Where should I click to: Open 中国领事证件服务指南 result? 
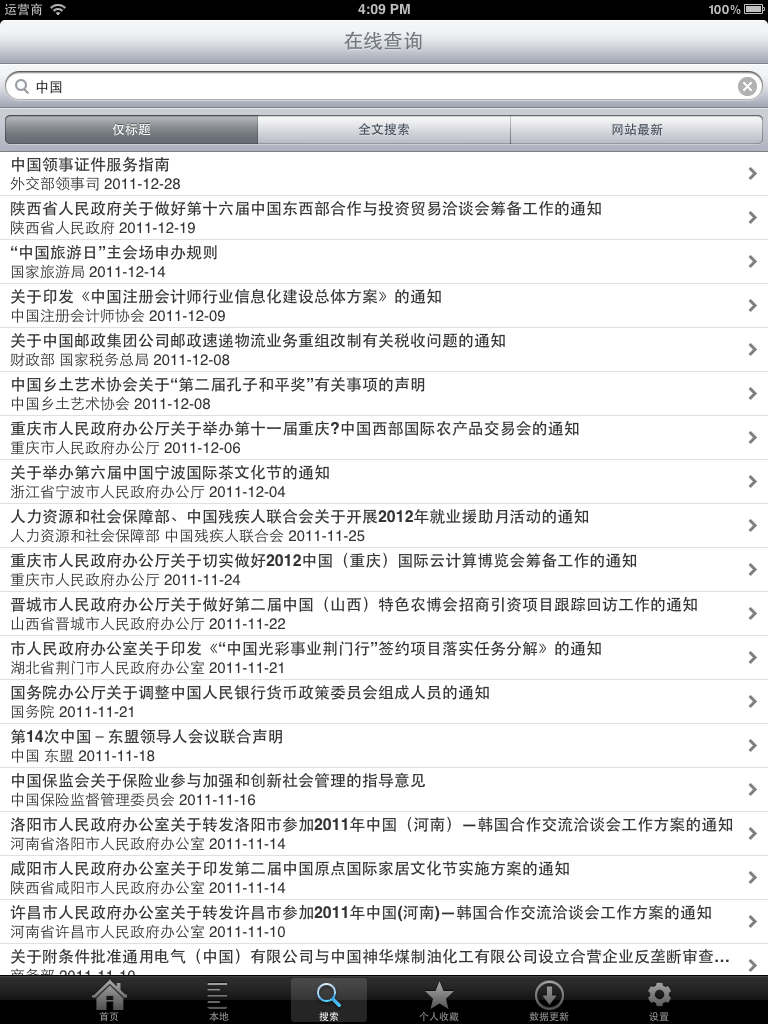(380, 173)
